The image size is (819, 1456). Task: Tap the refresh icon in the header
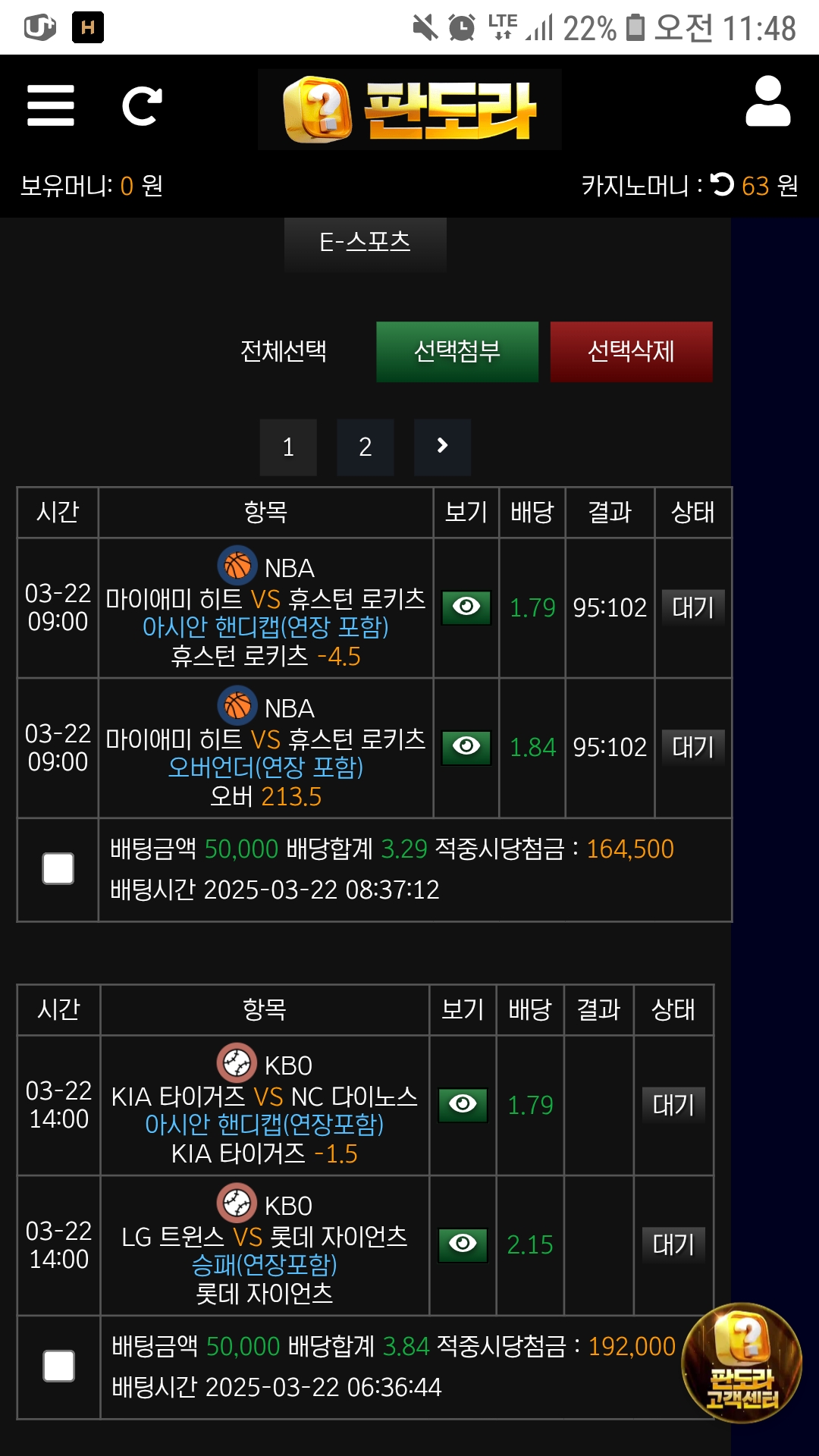(x=143, y=105)
